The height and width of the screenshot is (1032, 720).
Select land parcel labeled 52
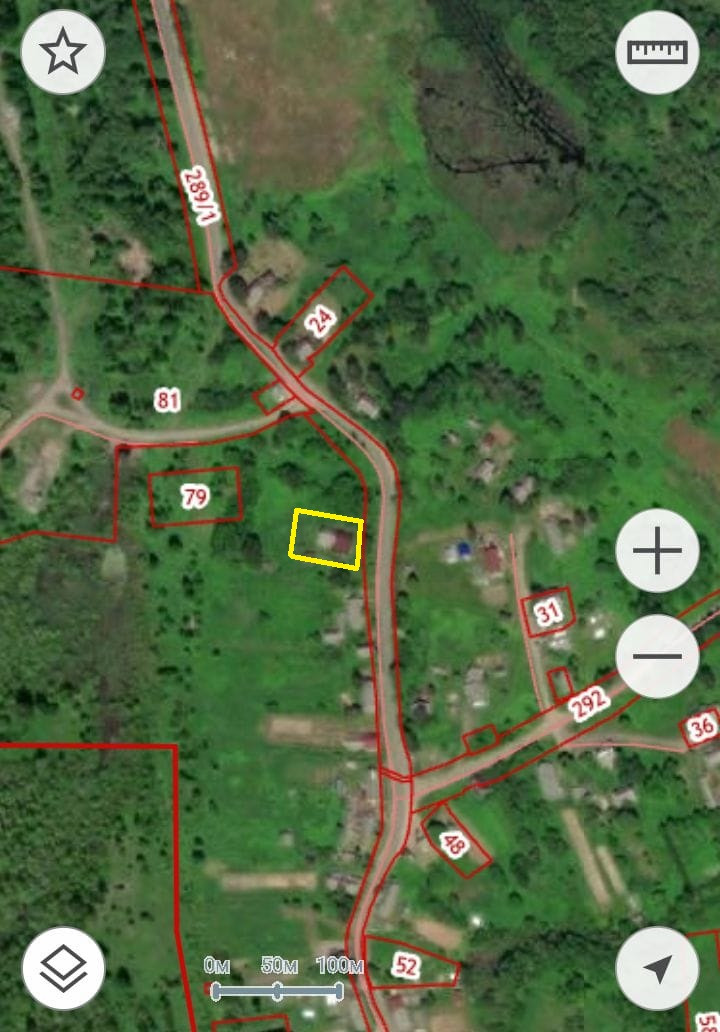[407, 965]
